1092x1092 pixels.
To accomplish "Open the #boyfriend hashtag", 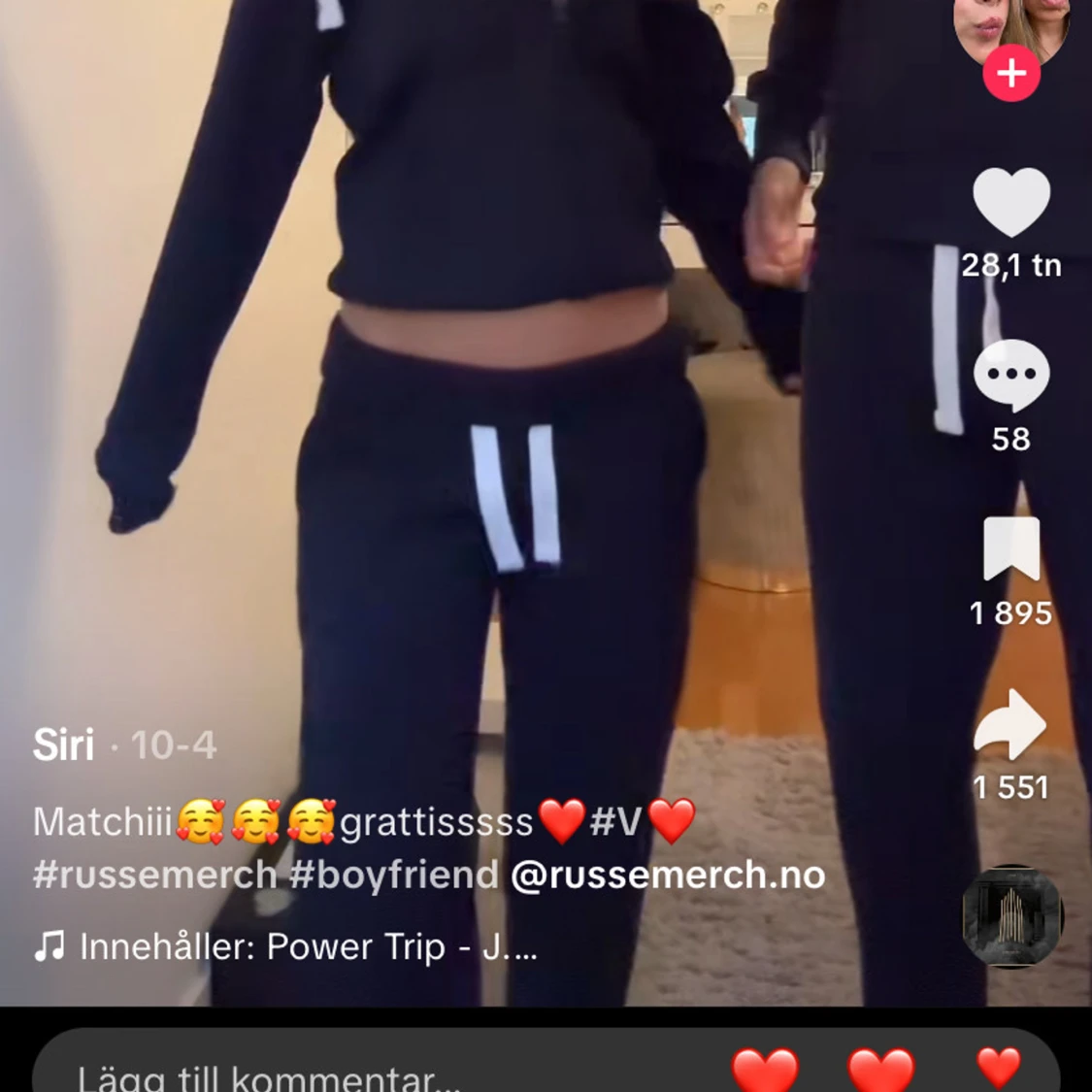I will 393,876.
